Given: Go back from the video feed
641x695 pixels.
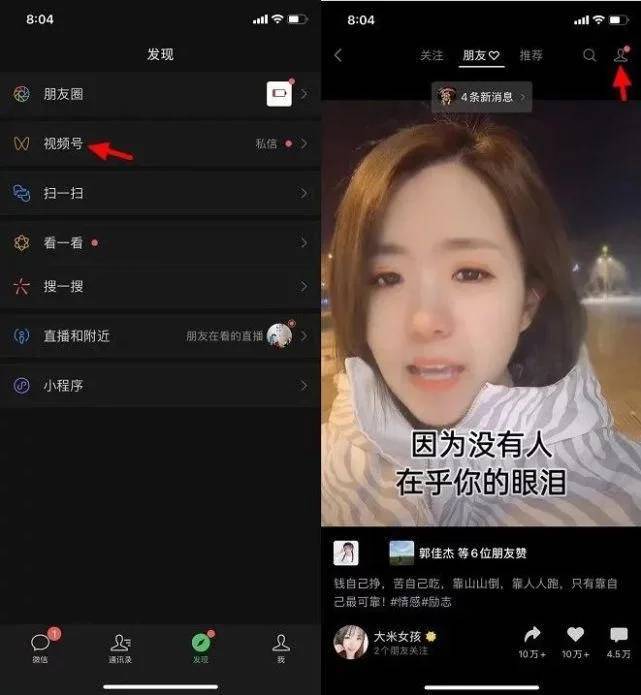Looking at the screenshot, I should 338,56.
